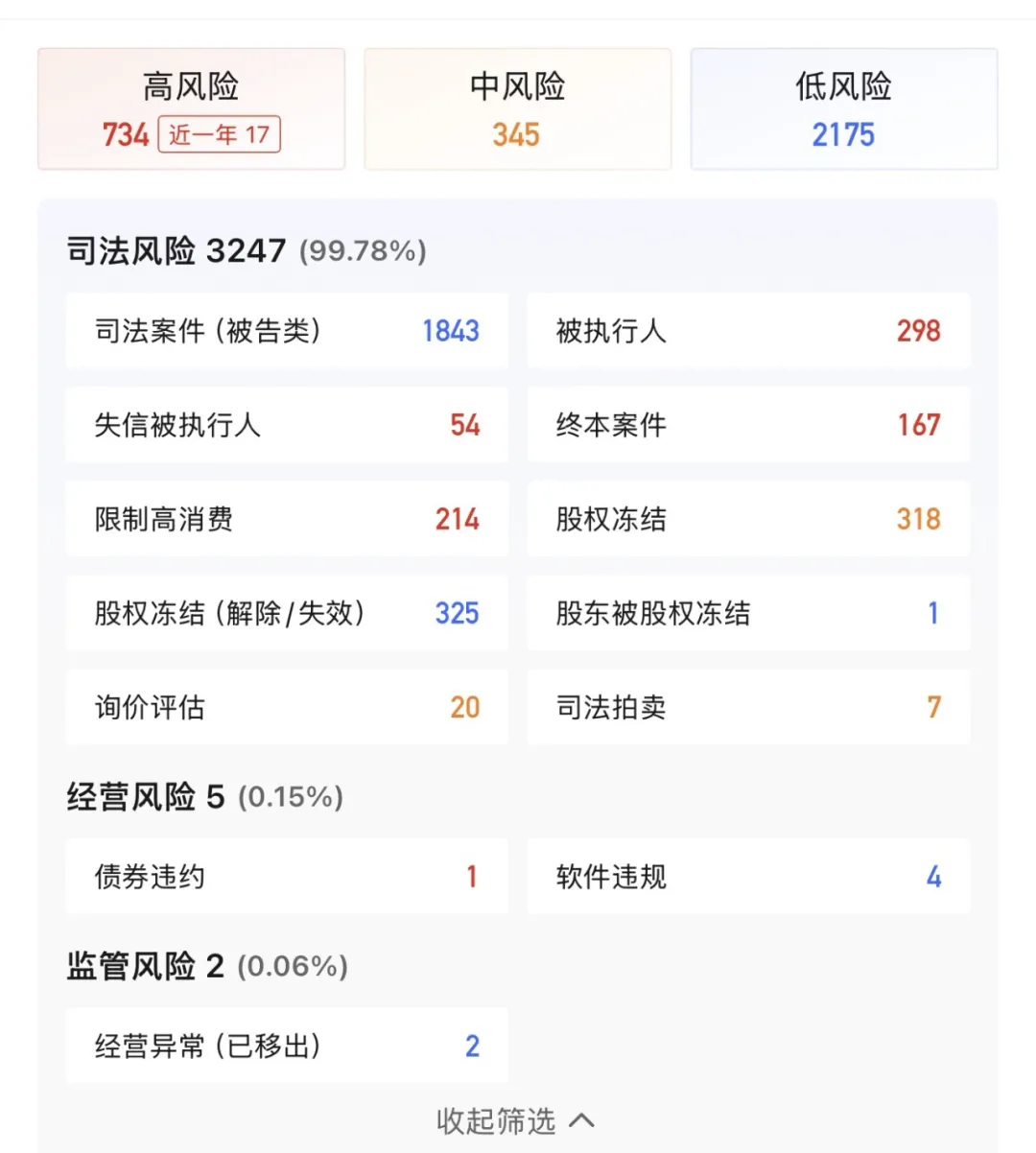Filter by 被执行人

(748, 331)
